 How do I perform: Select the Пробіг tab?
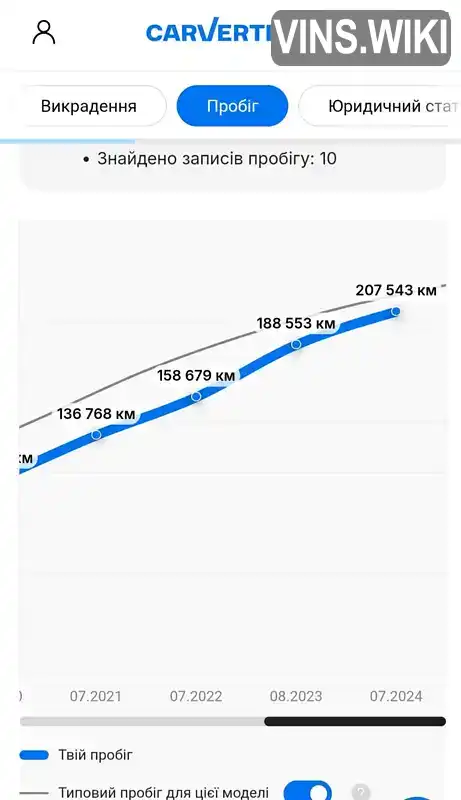coord(233,106)
